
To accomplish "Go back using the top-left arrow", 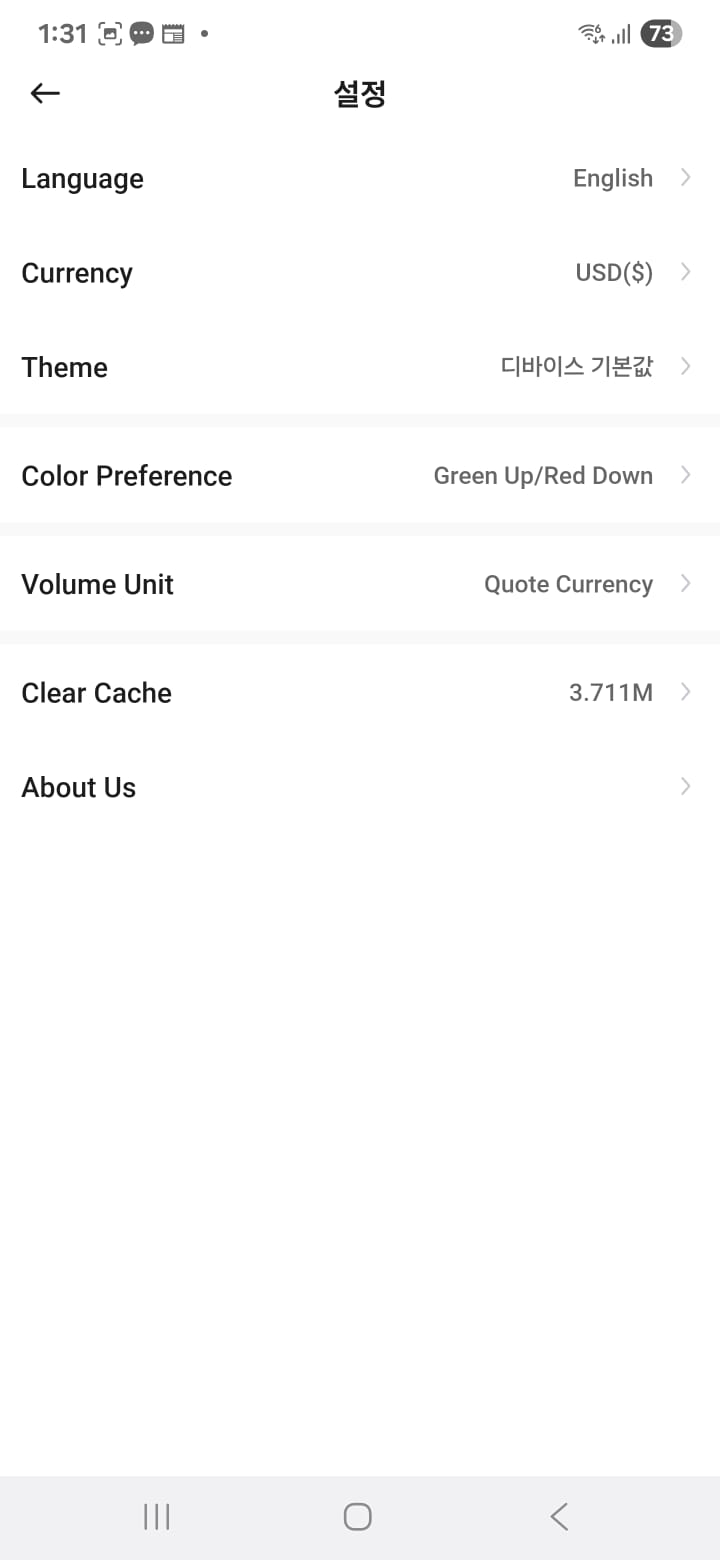I will point(45,94).
